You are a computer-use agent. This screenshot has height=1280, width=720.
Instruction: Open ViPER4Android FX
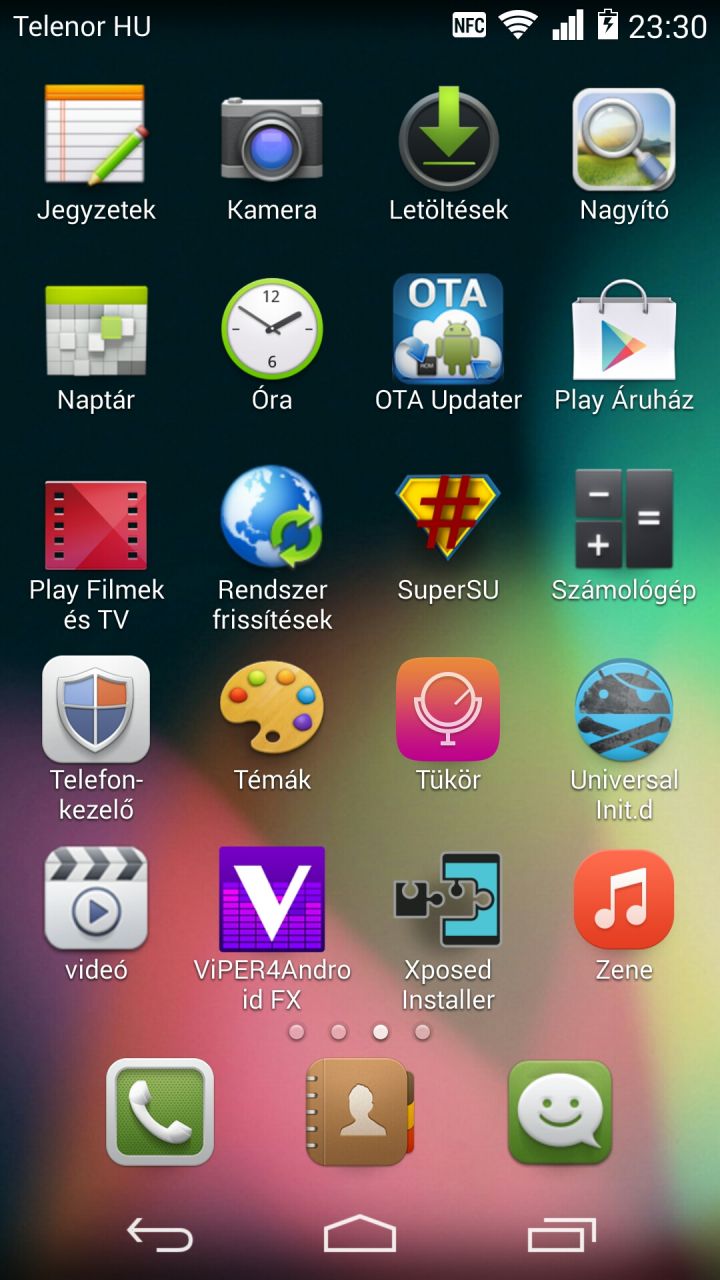(271, 900)
